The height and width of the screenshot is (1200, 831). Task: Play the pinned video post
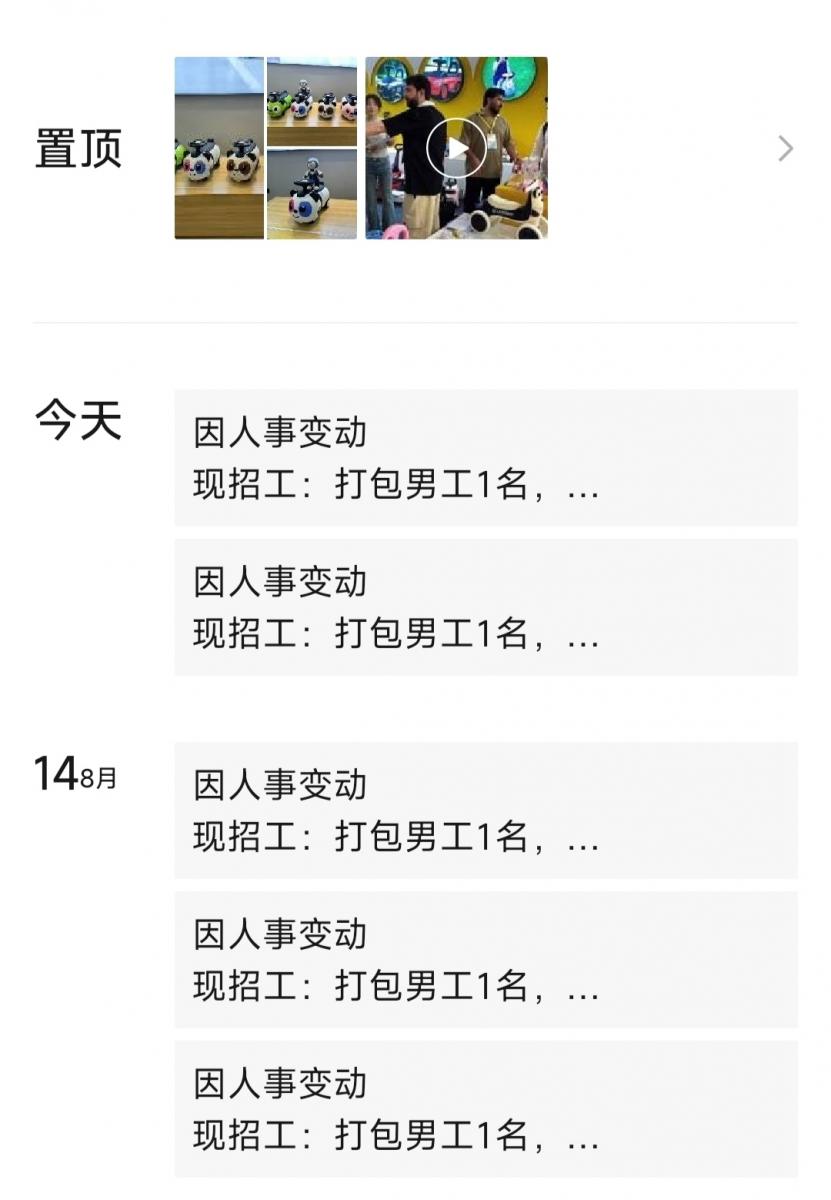[456, 148]
